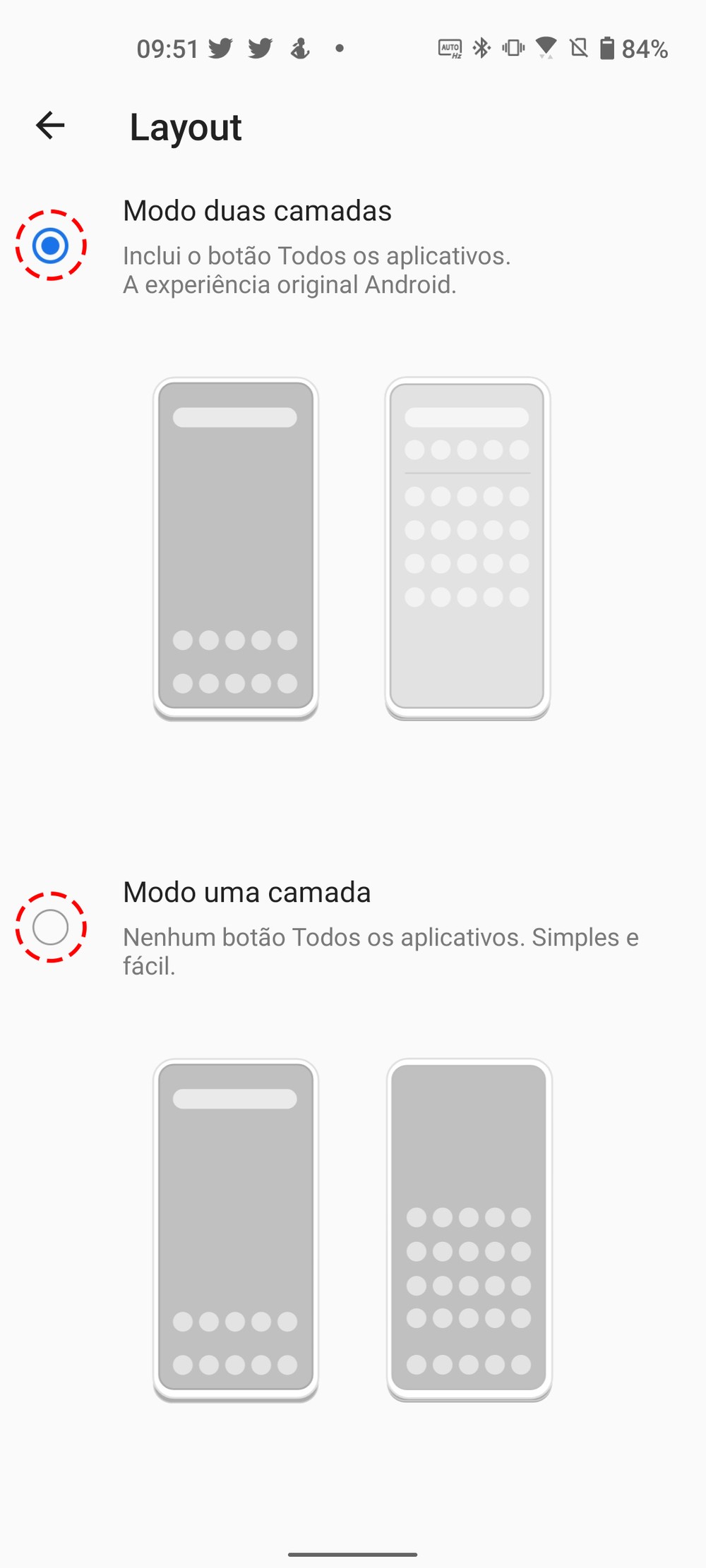Go back from the Layout screen
This screenshot has height=1568, width=706.
(50, 126)
